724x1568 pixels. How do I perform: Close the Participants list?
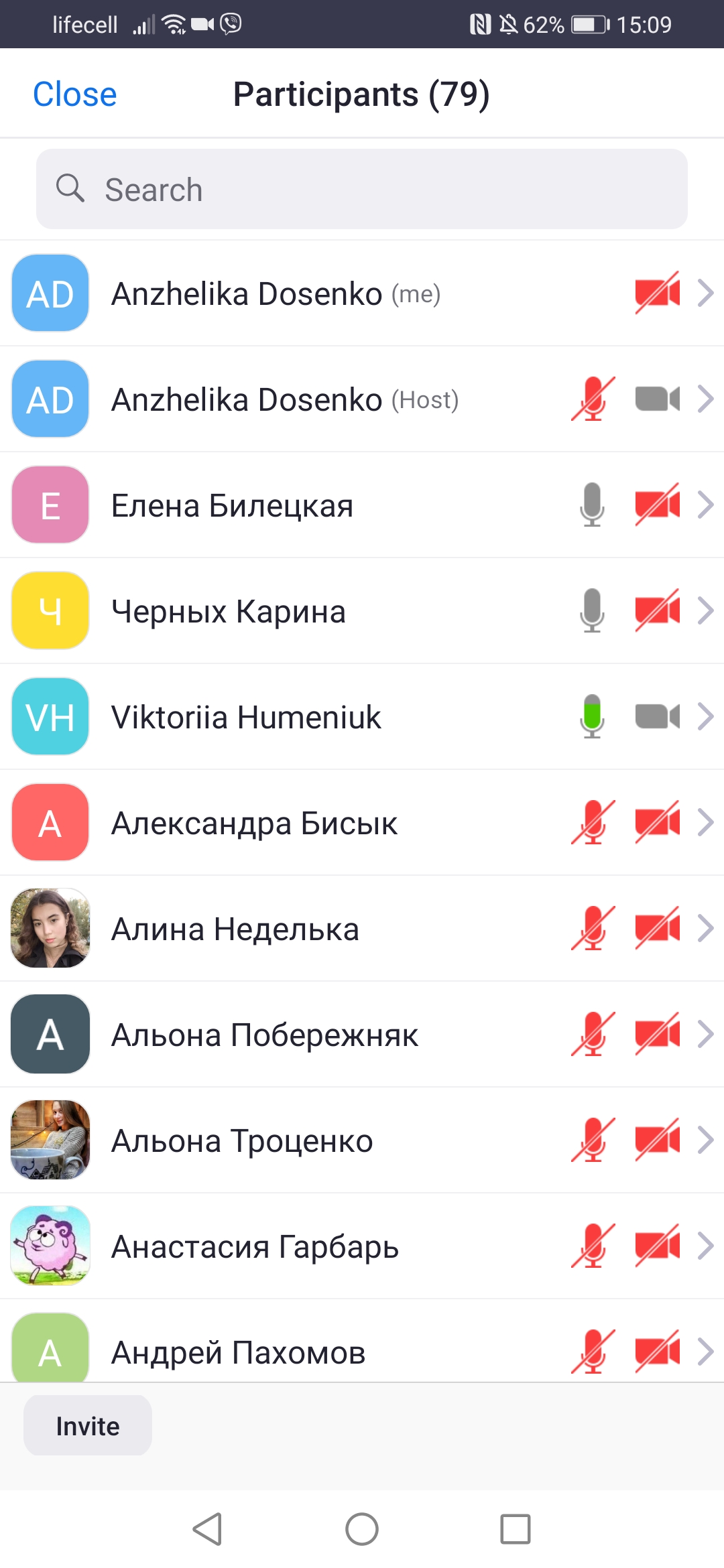(74, 94)
